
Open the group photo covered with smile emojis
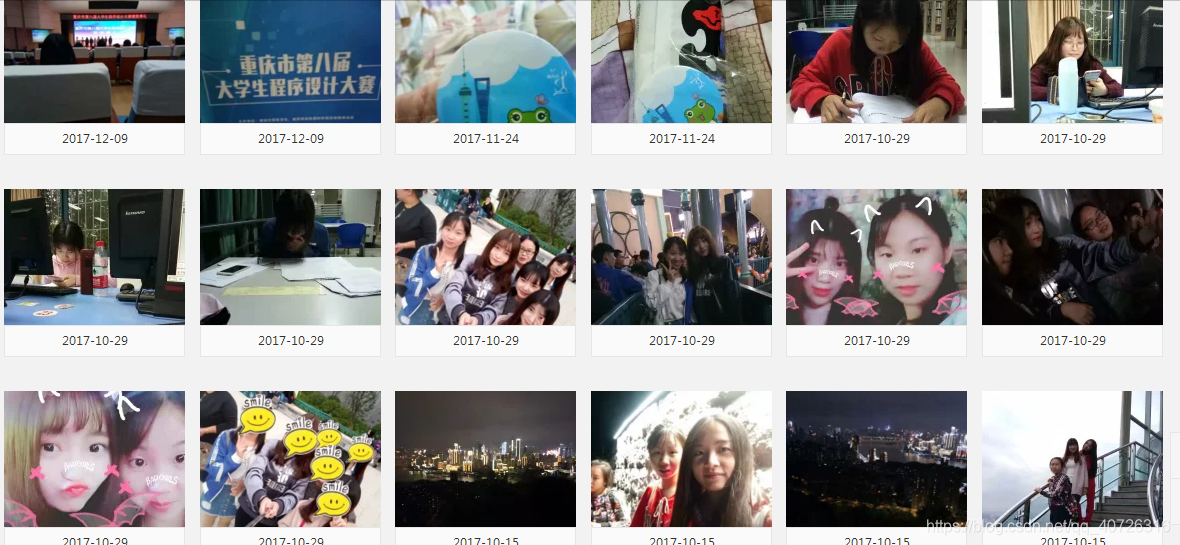coord(290,459)
